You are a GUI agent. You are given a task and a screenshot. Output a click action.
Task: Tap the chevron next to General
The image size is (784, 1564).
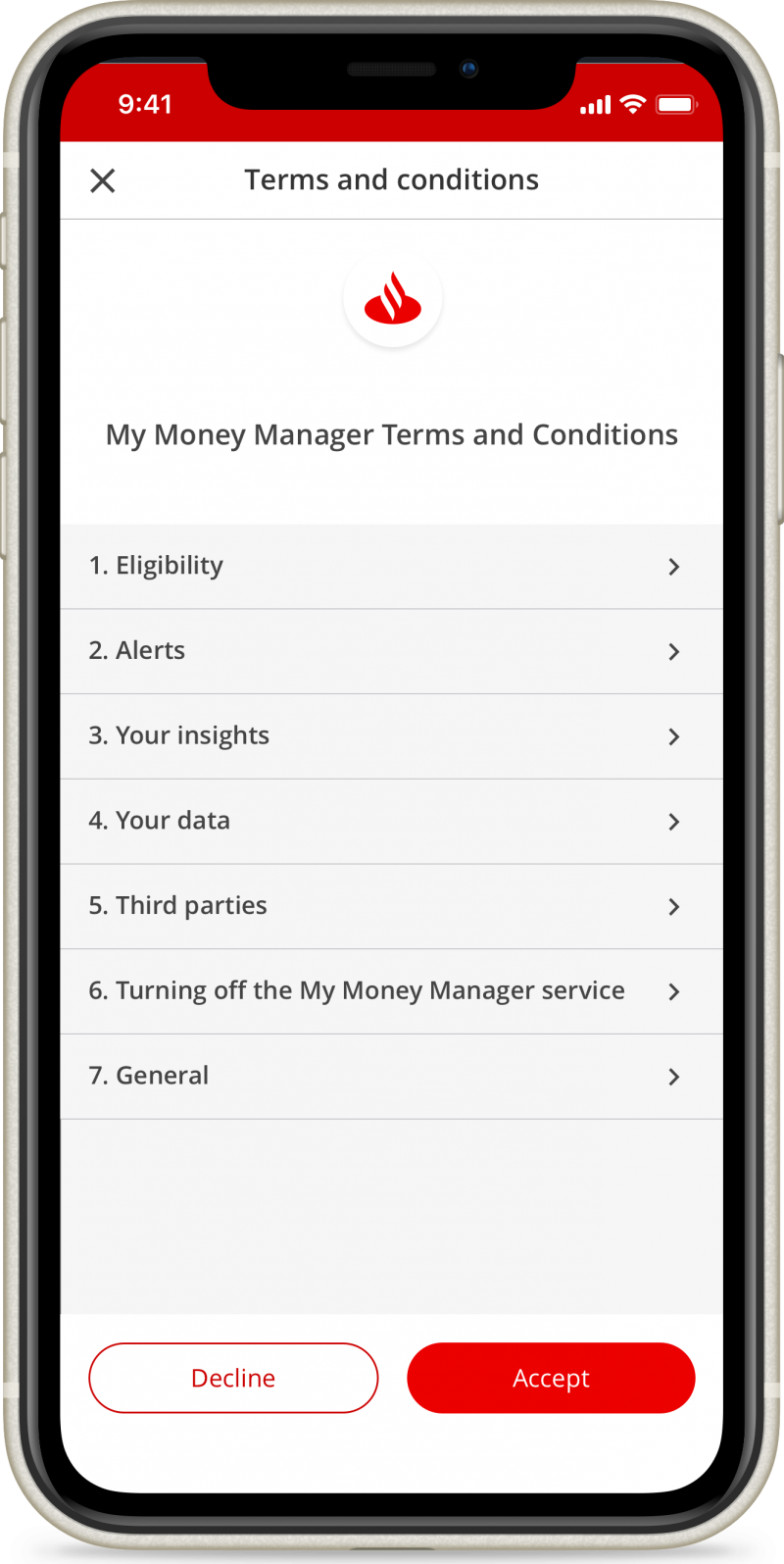pos(674,1077)
